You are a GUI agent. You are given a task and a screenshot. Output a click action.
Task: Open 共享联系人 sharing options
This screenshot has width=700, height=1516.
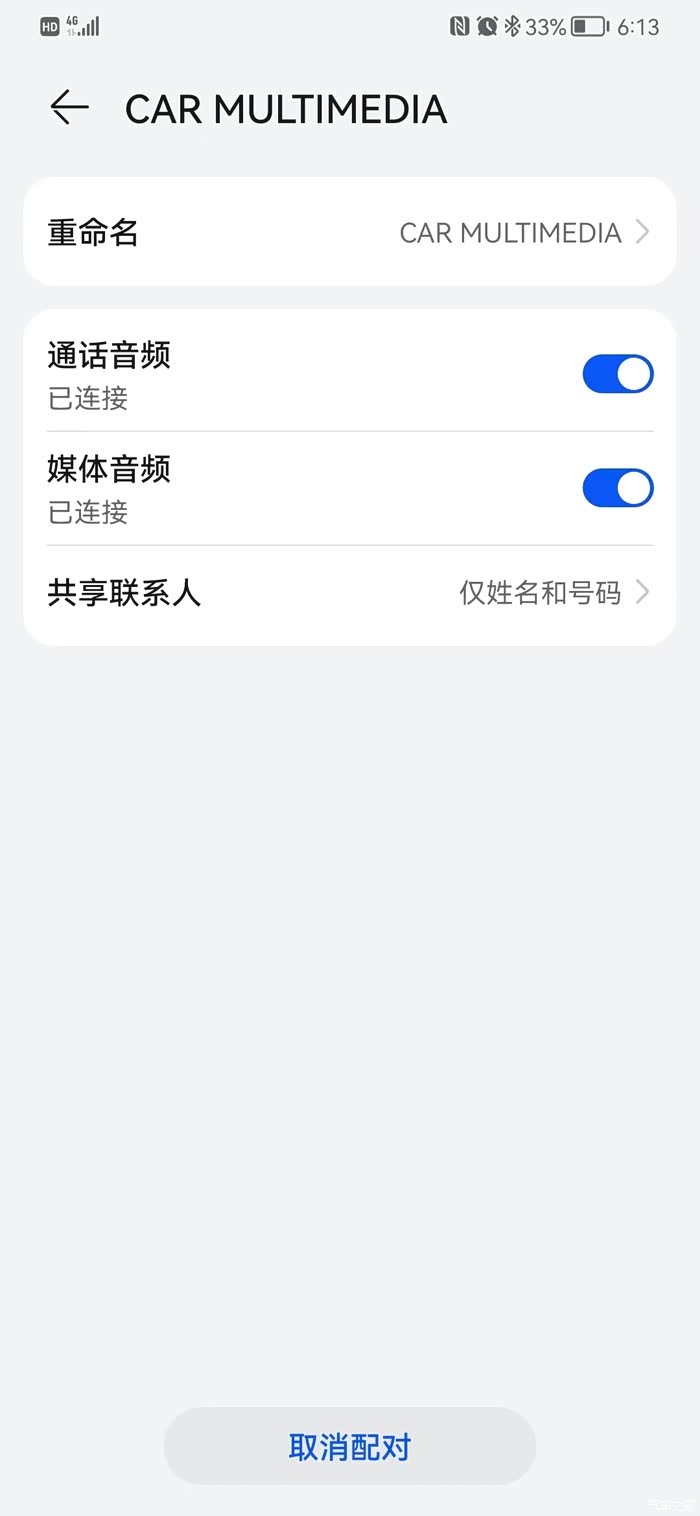point(349,593)
